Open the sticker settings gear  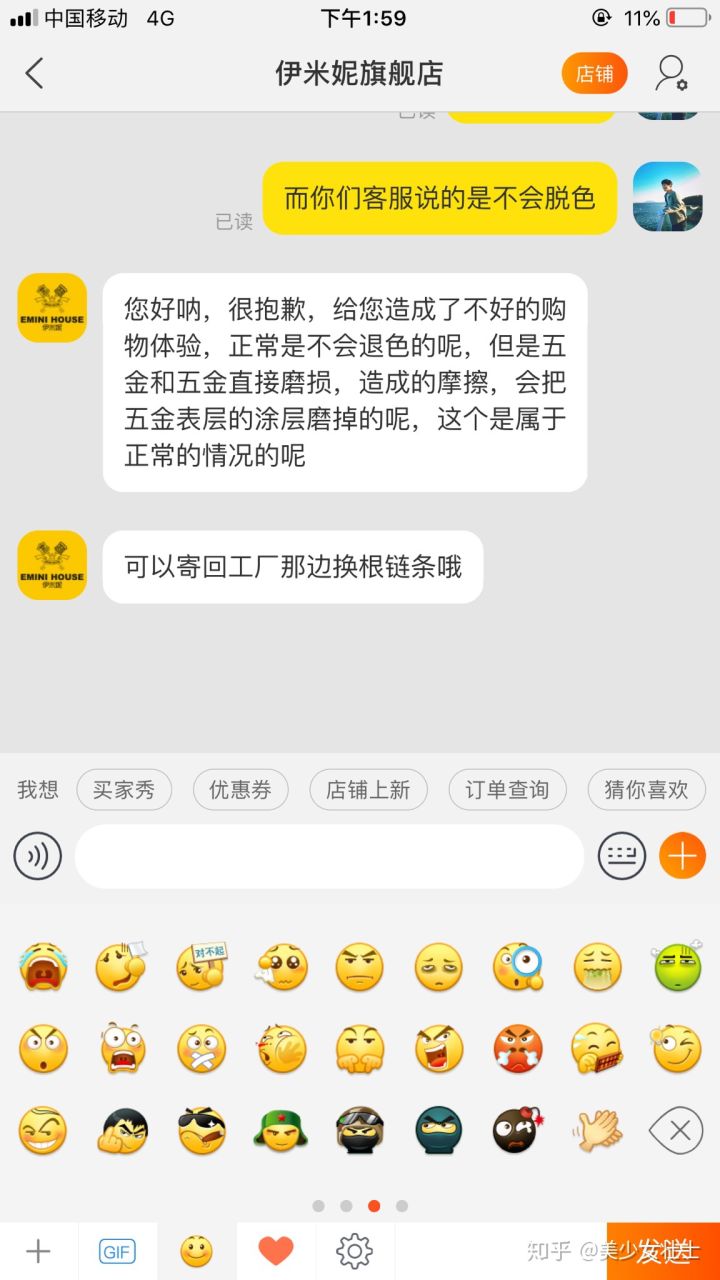click(x=355, y=1251)
